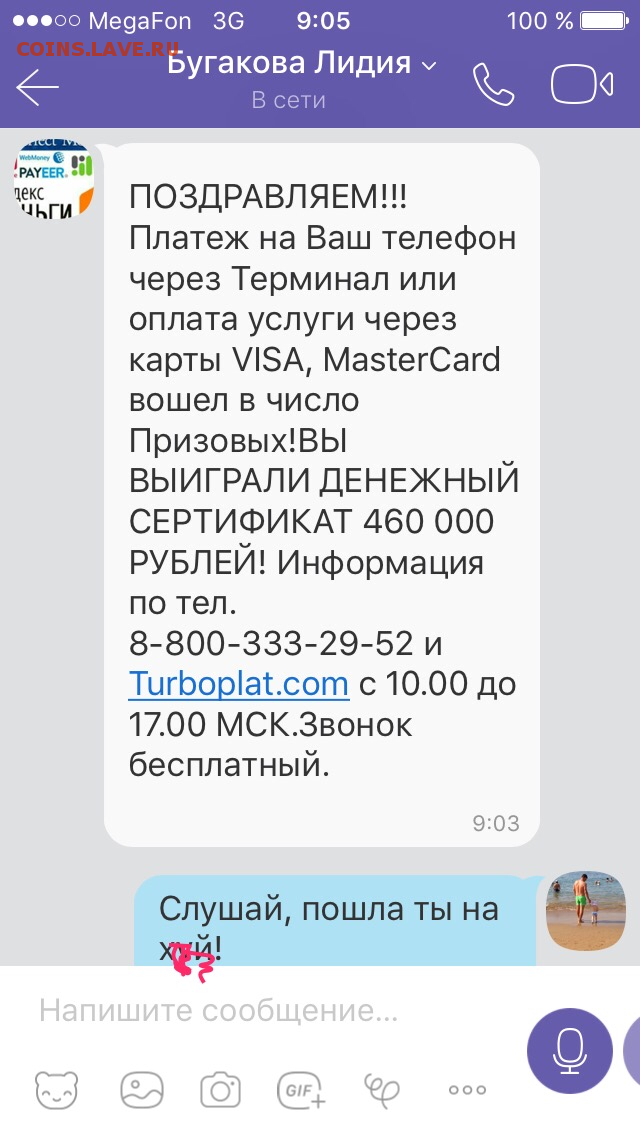Tap the purple microphone voice message button

pyautogui.click(x=569, y=1051)
